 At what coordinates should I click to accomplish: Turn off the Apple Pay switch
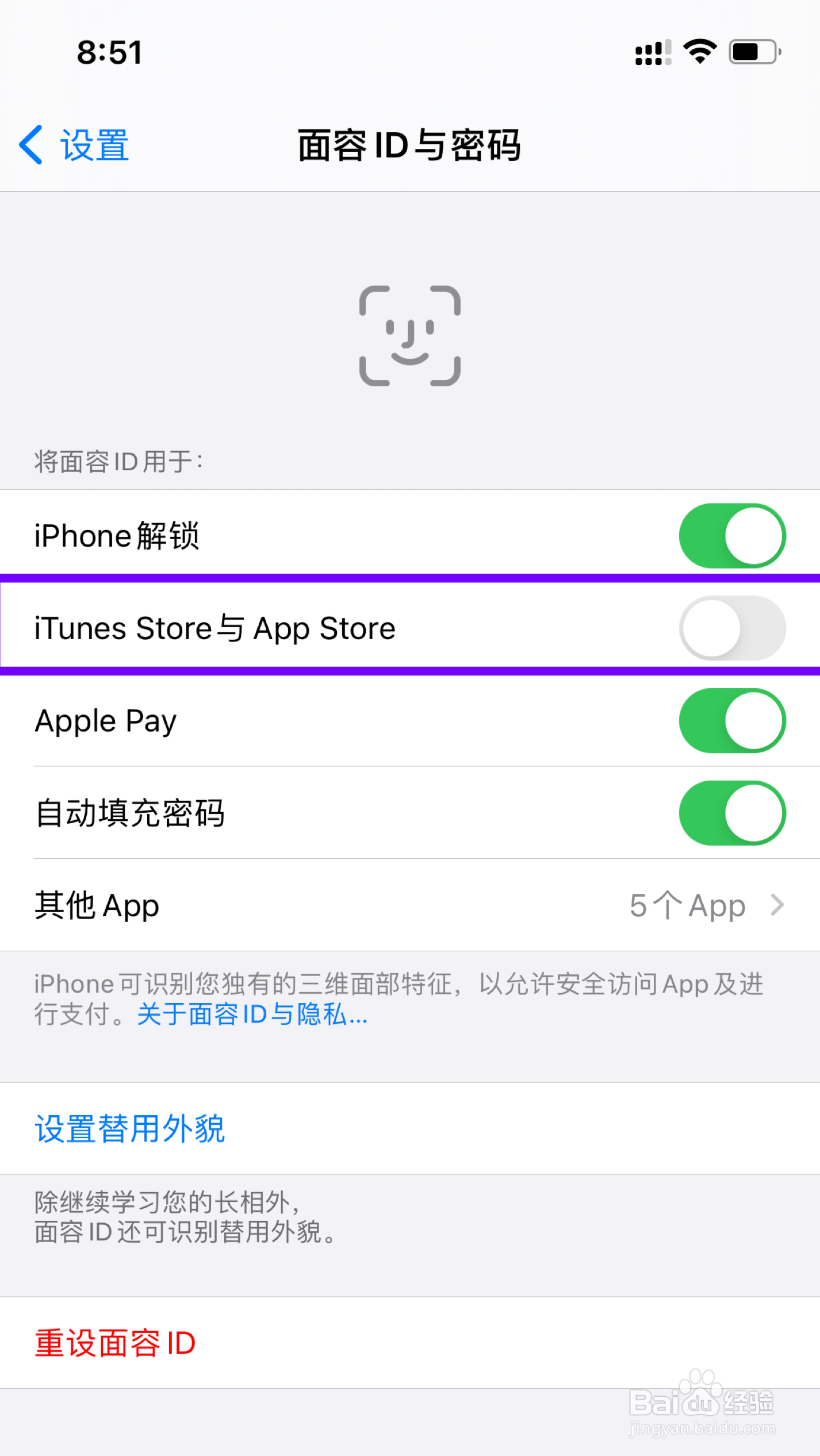(x=731, y=721)
